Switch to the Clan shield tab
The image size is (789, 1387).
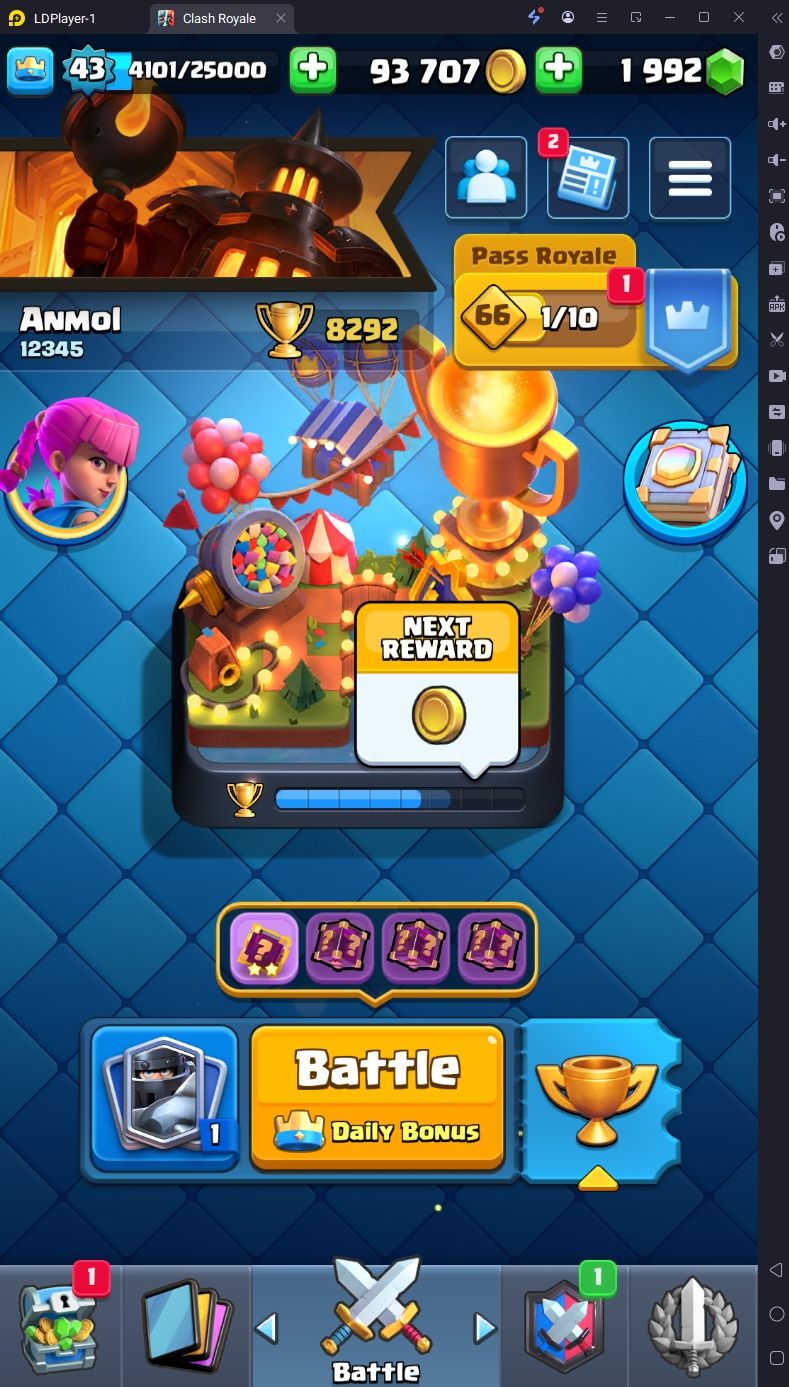pos(564,1325)
